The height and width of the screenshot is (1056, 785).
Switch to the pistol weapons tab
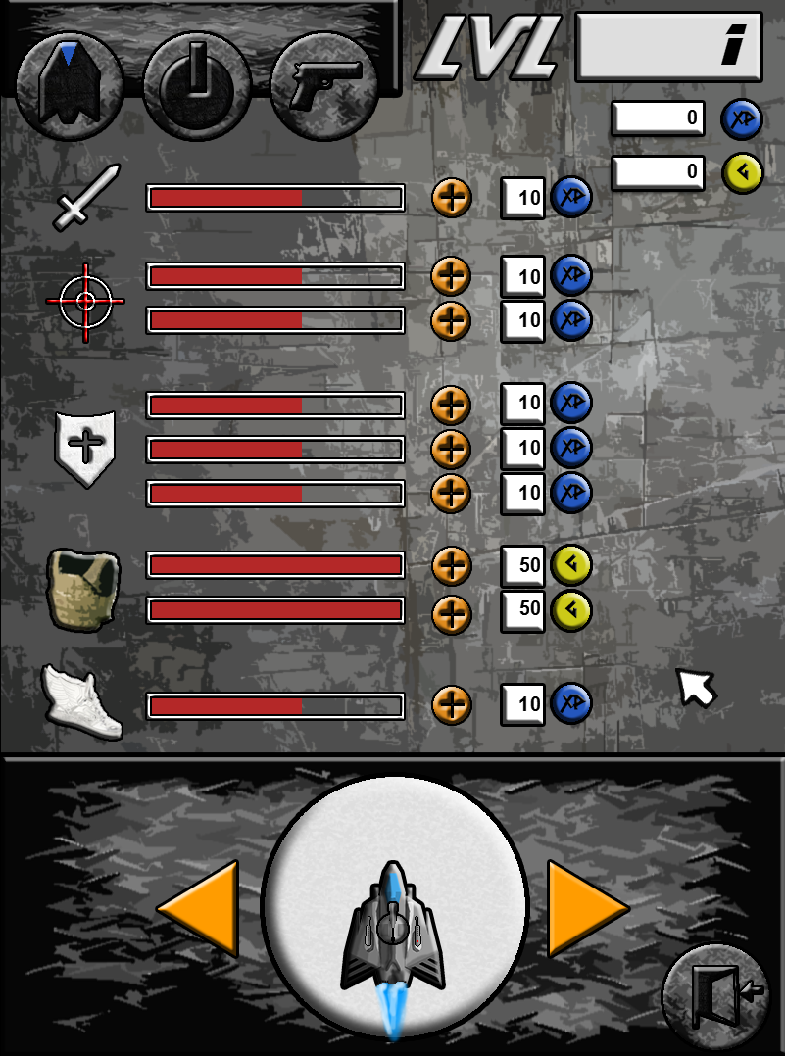coord(323,87)
